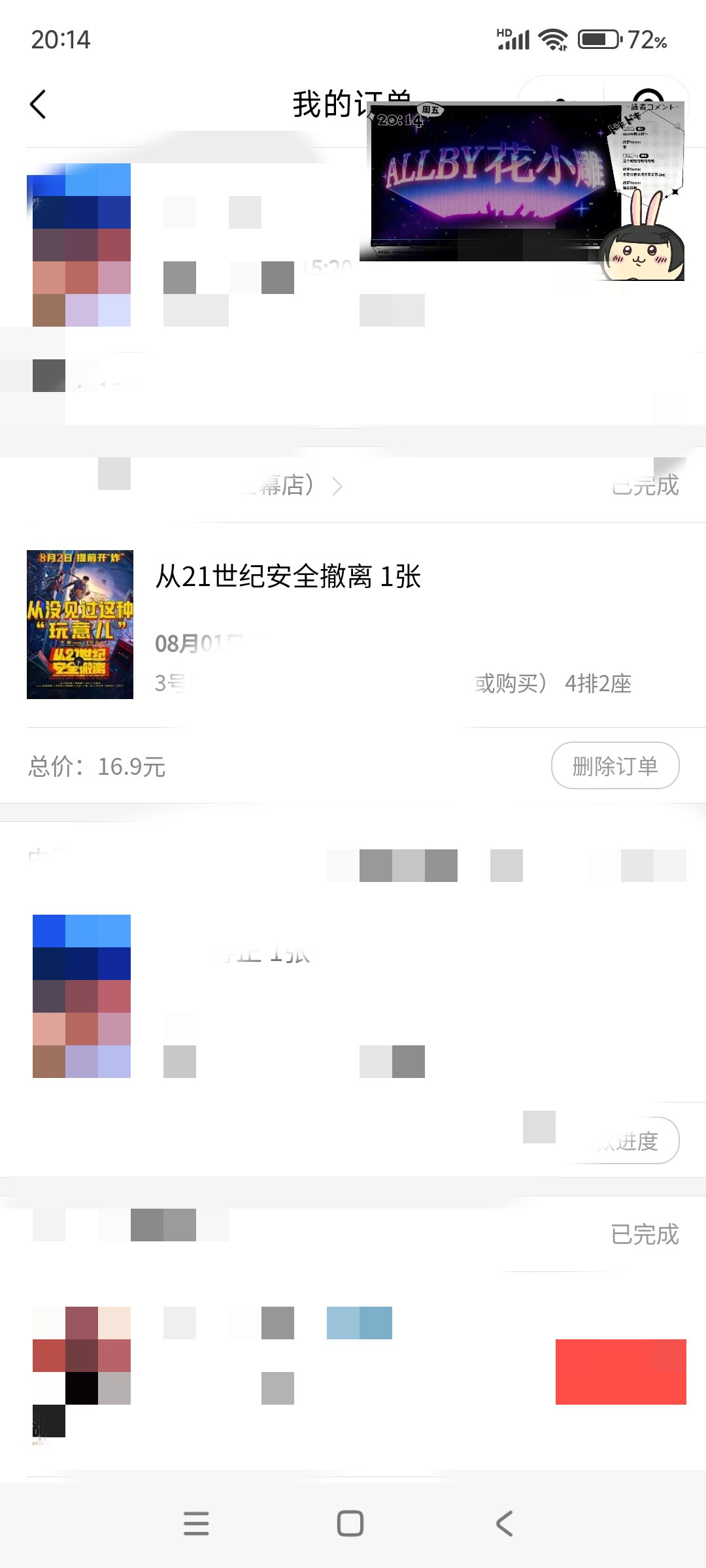Image resolution: width=706 pixels, height=1568 pixels.
Task: Open the cinema store link with chevron
Action: [307, 486]
